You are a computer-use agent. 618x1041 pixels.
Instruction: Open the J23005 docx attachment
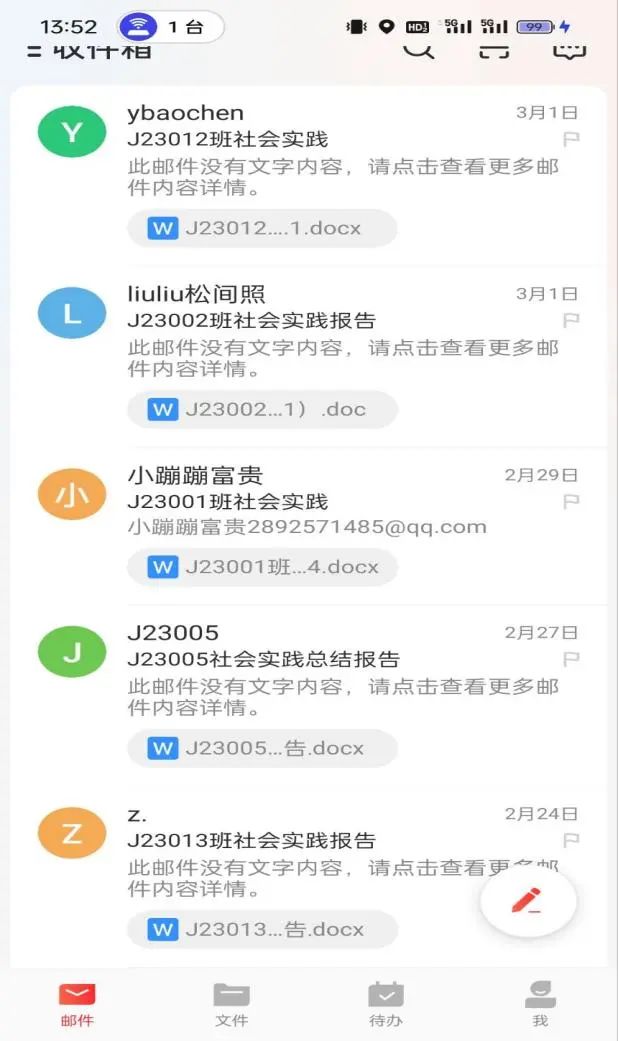(262, 748)
